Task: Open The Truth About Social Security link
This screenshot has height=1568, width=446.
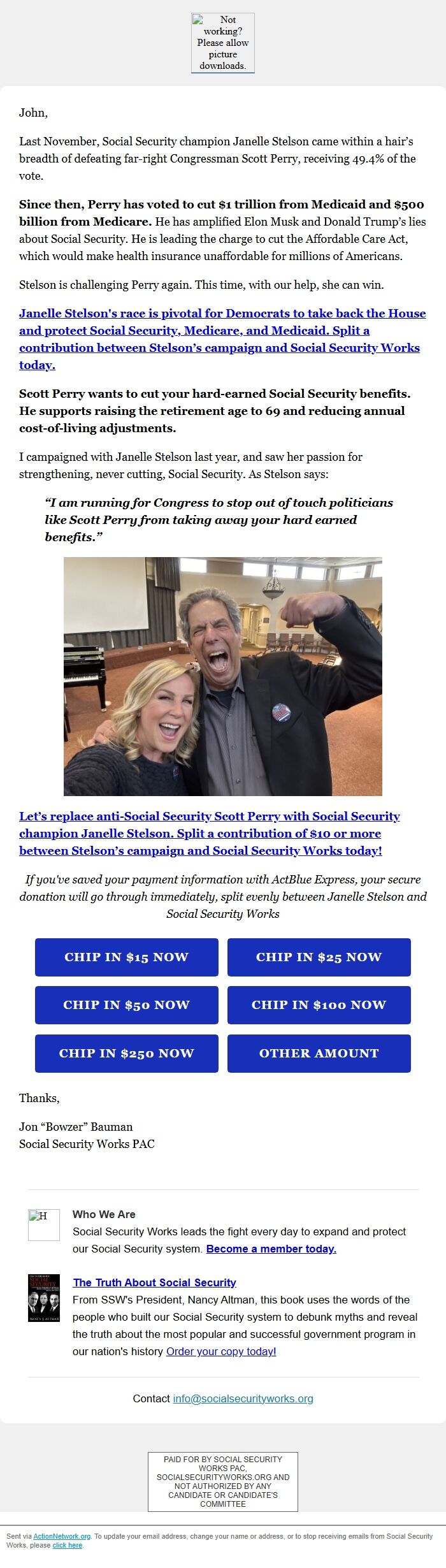Action: pyautogui.click(x=154, y=1282)
